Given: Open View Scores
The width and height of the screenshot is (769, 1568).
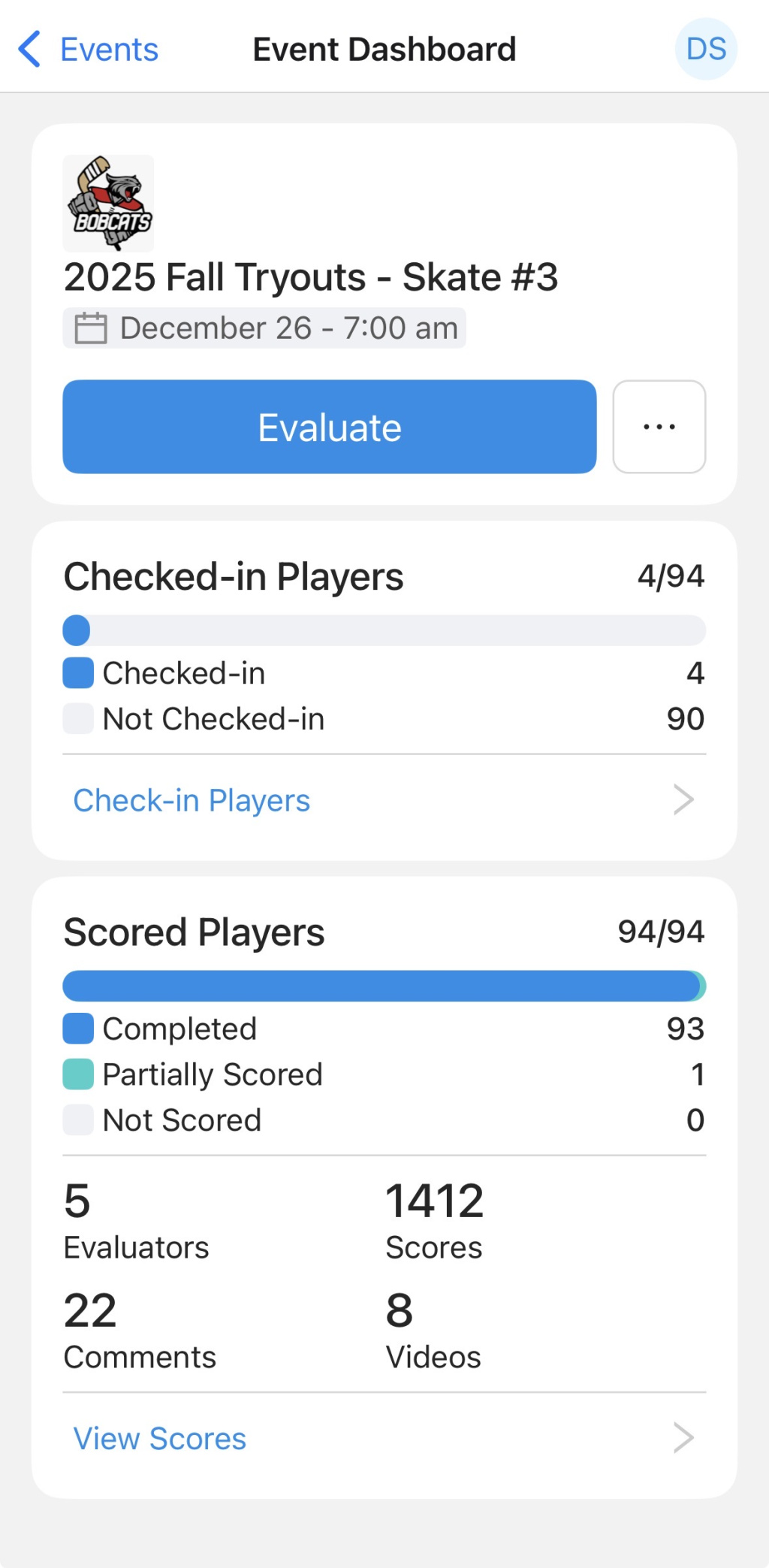Looking at the screenshot, I should coord(383,1438).
